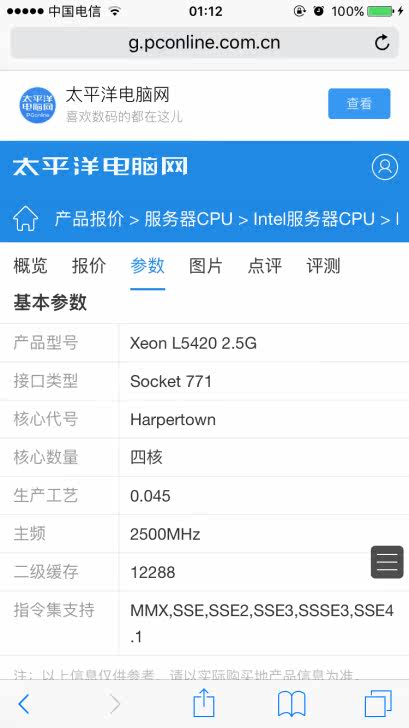Image resolution: width=409 pixels, height=728 pixels.
Task: Open the floating hamburger menu button
Action: 387,562
